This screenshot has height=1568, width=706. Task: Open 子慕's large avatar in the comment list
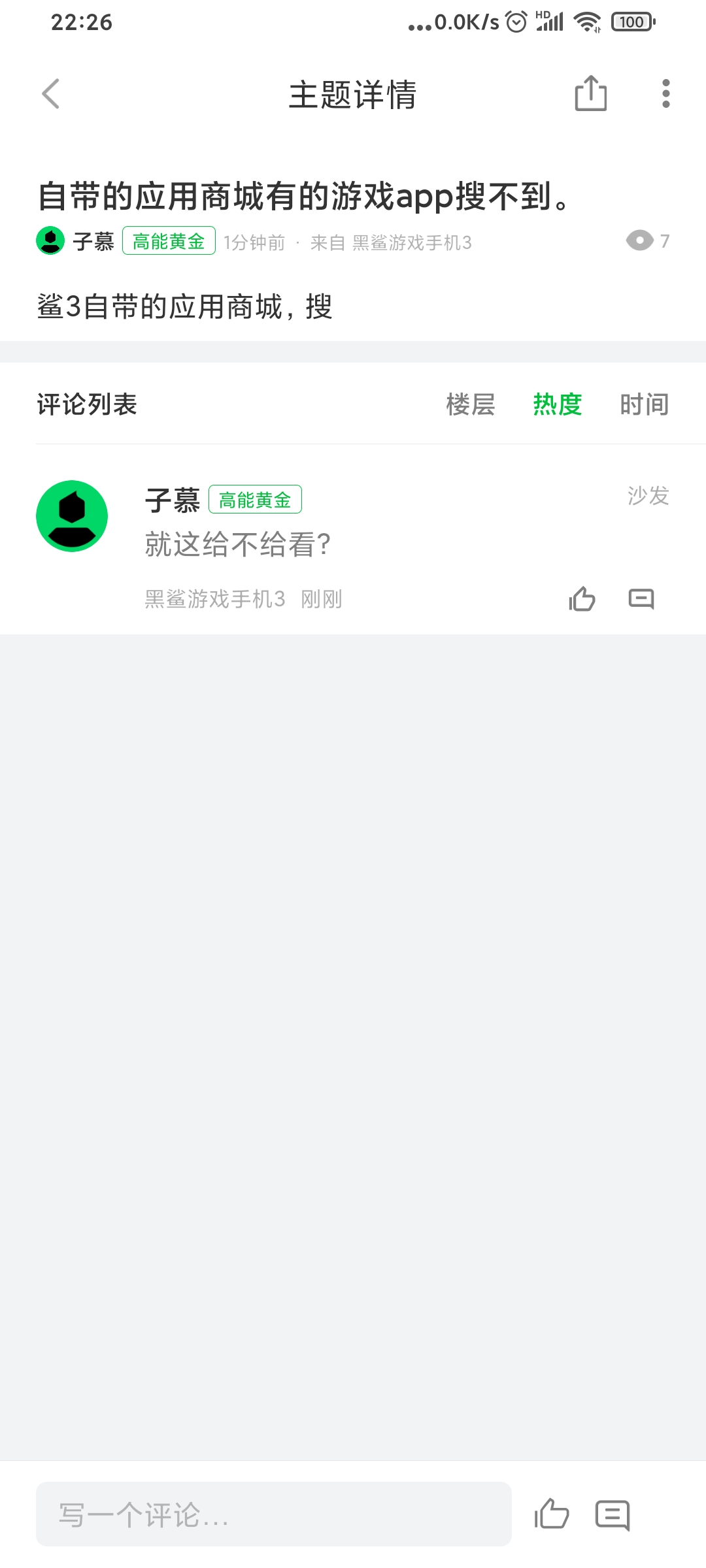pos(72,516)
